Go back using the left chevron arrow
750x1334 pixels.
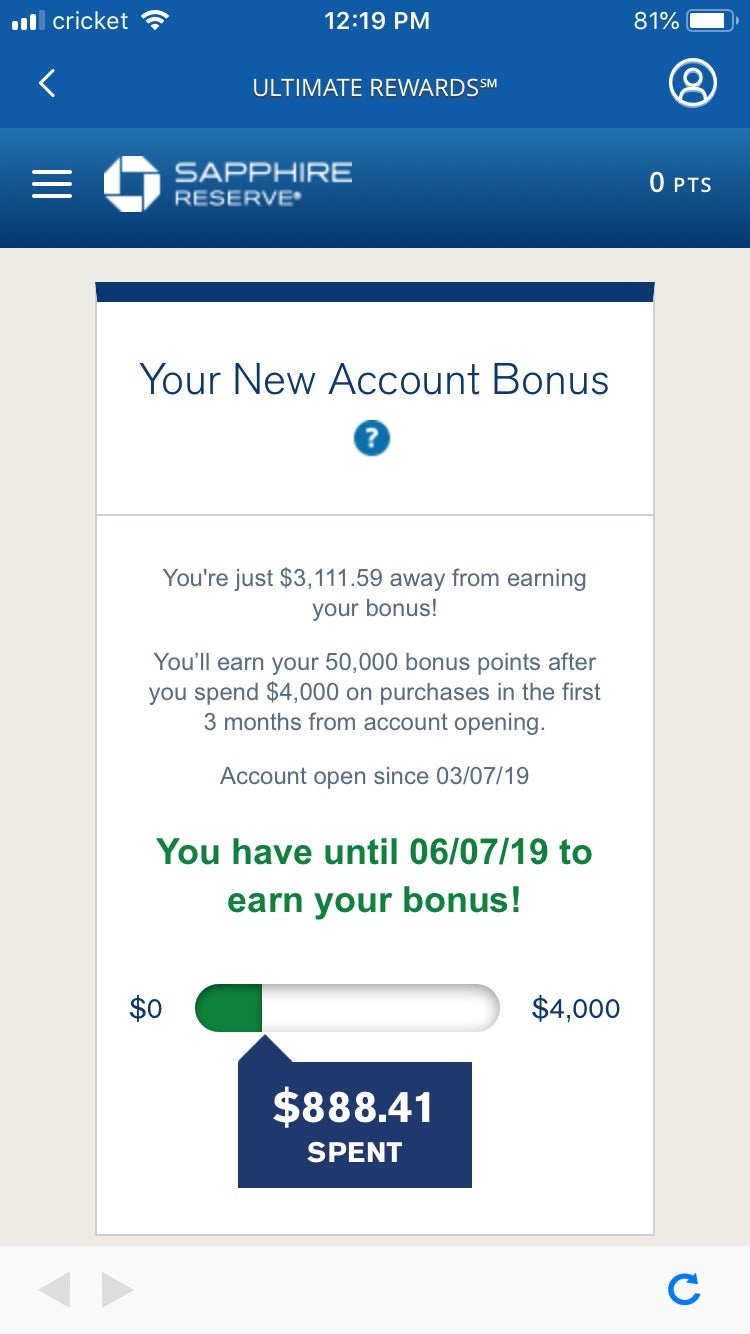click(x=45, y=84)
